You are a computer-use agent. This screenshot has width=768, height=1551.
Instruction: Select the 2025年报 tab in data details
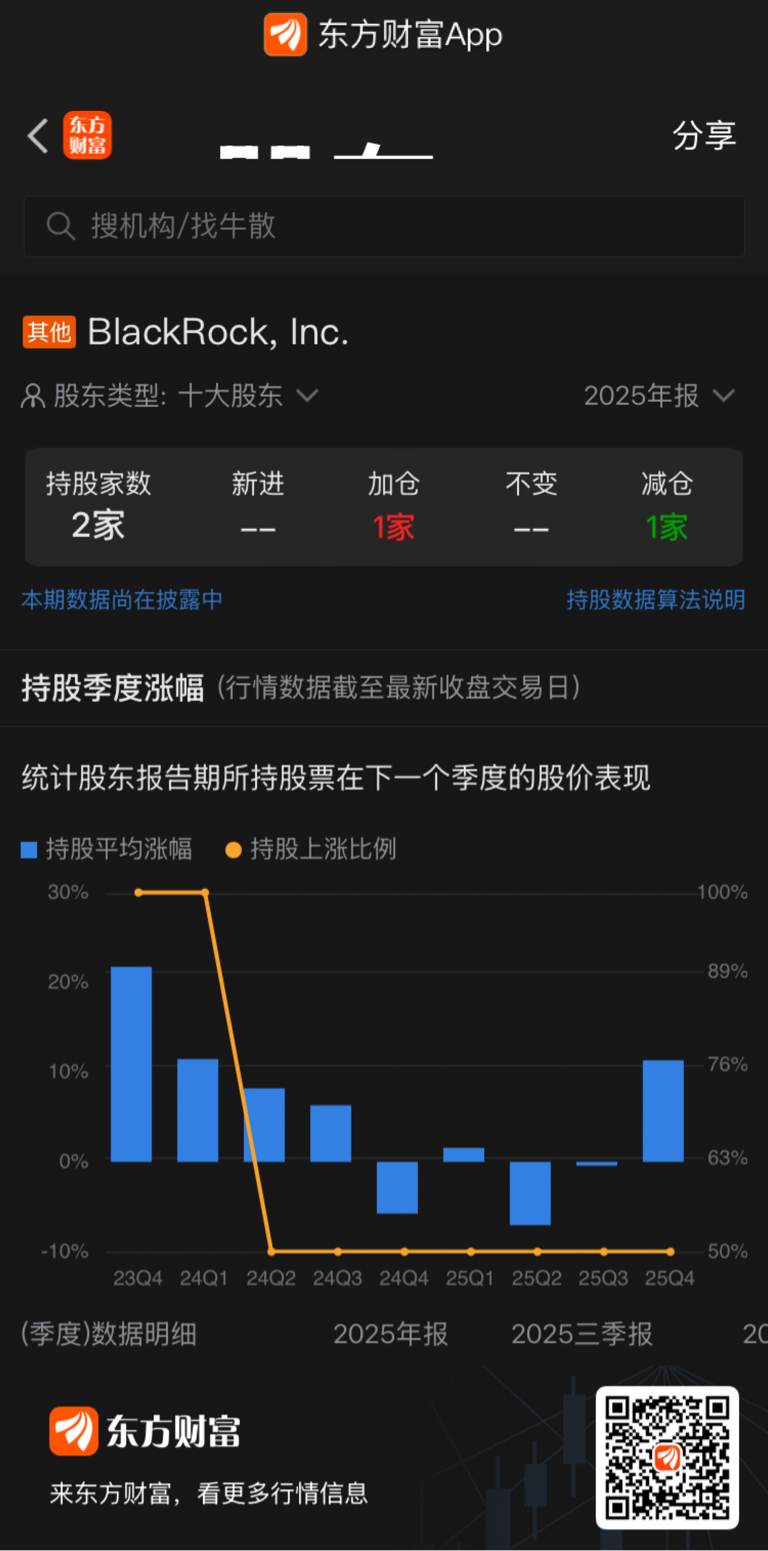391,1334
